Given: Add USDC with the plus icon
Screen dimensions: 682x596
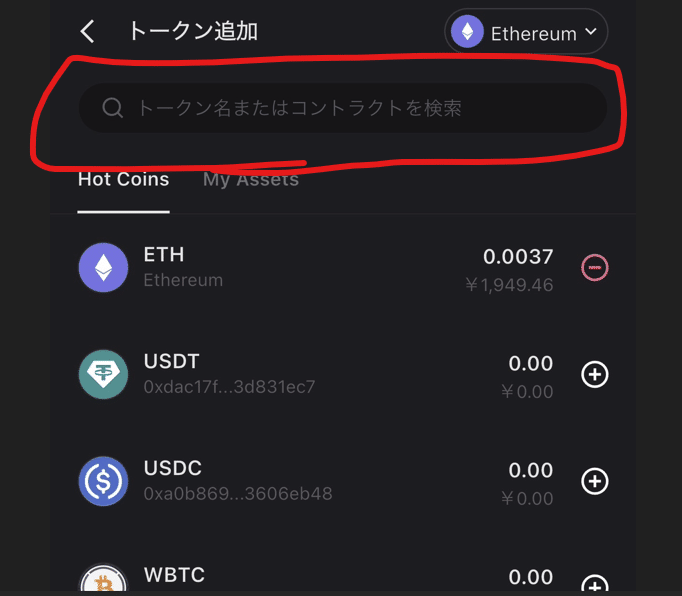Looking at the screenshot, I should [x=595, y=481].
